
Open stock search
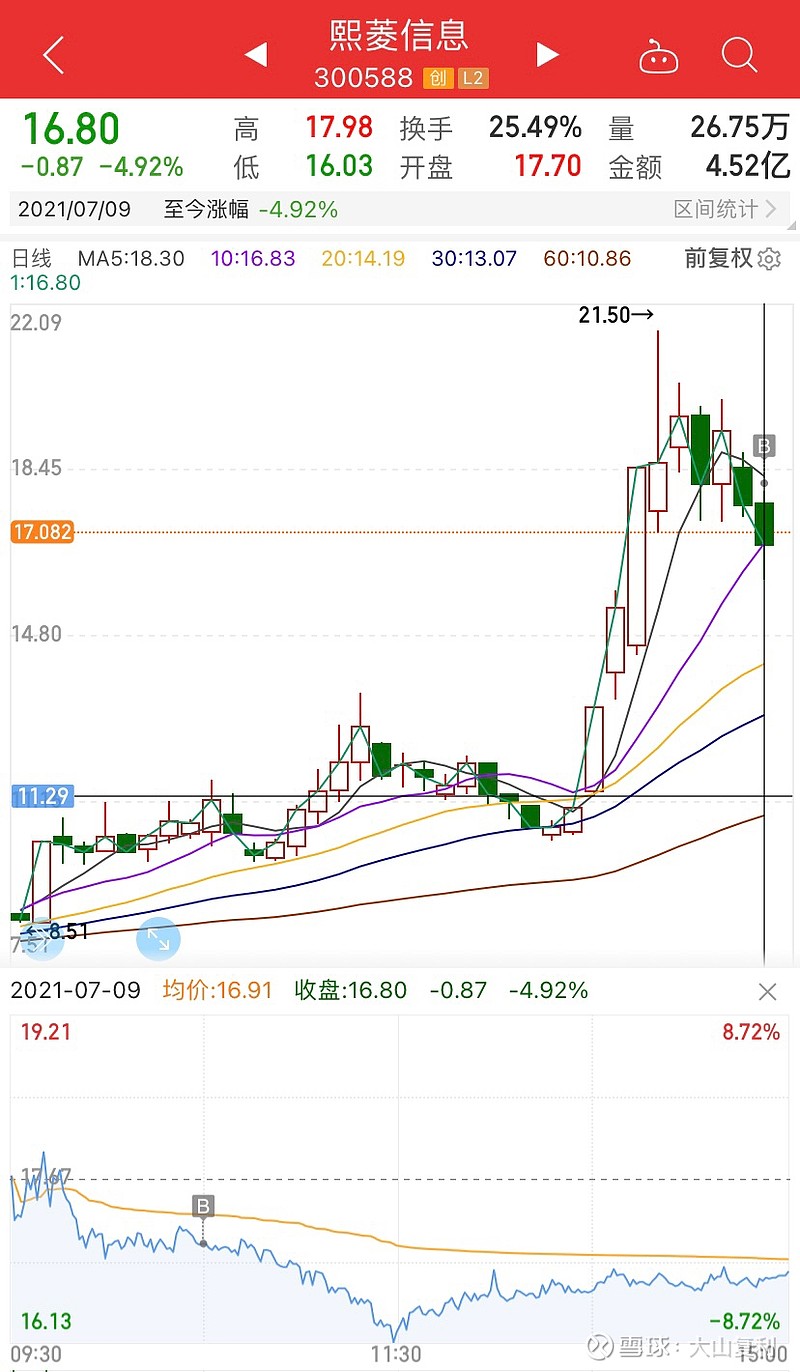coord(739,55)
